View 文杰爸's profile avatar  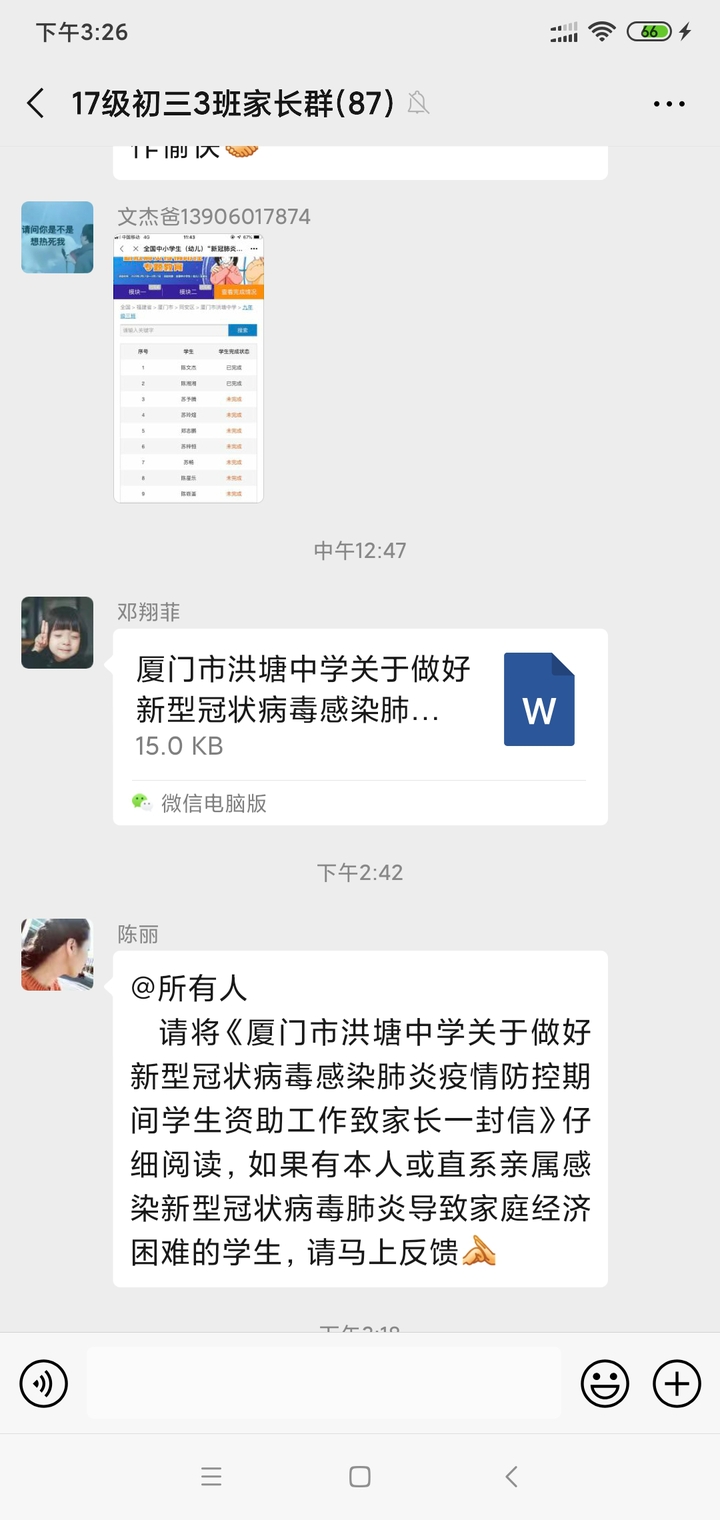point(57,237)
